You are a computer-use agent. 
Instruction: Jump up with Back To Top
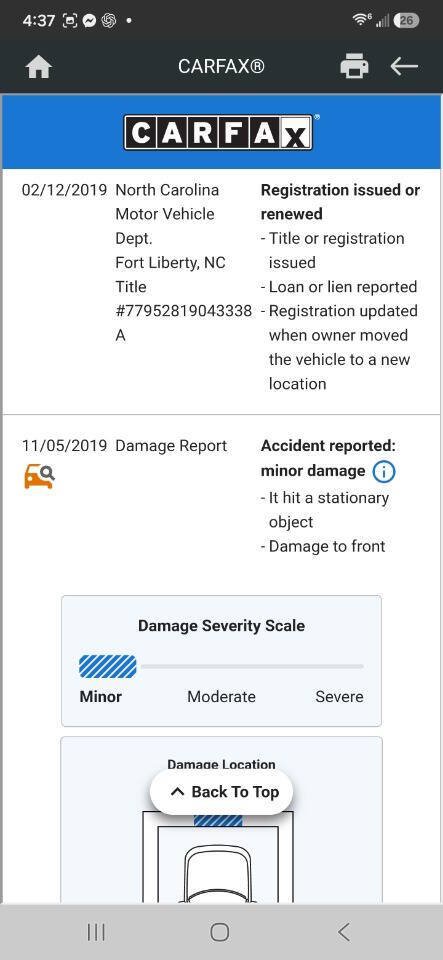tap(222, 792)
